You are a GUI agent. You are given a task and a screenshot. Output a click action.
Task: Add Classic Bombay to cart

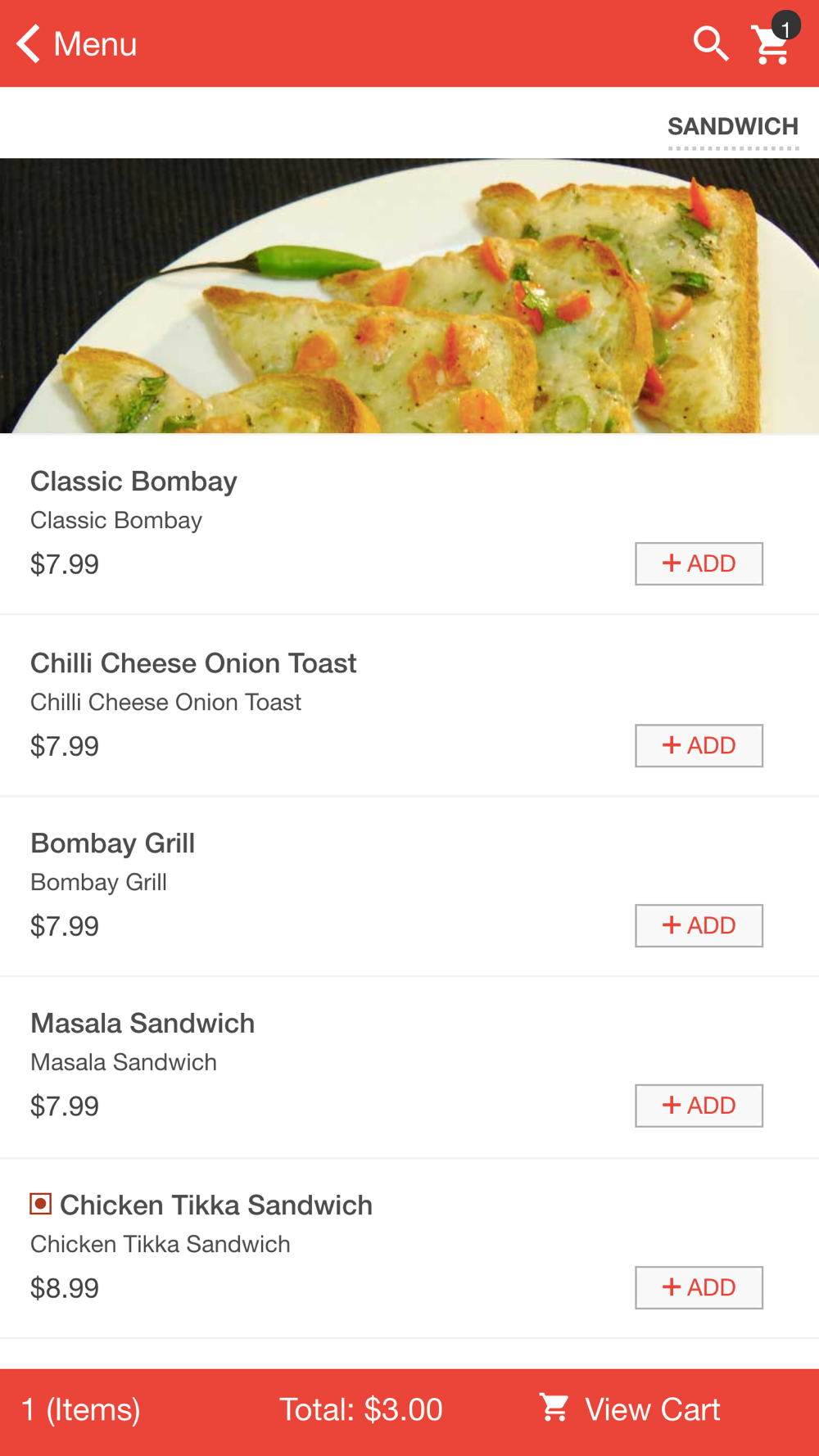699,563
